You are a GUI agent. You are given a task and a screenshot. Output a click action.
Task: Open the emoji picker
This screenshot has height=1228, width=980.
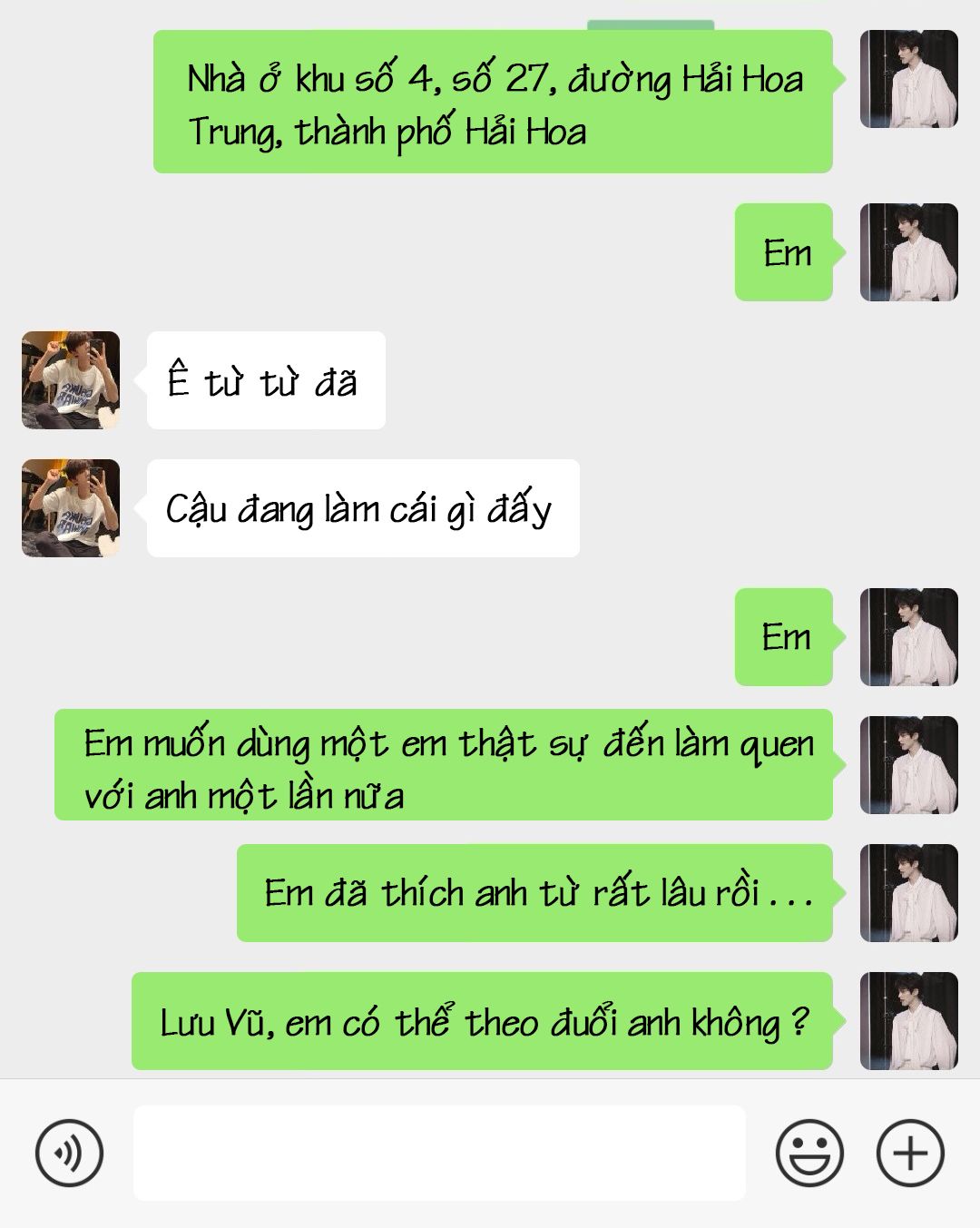point(809,1153)
